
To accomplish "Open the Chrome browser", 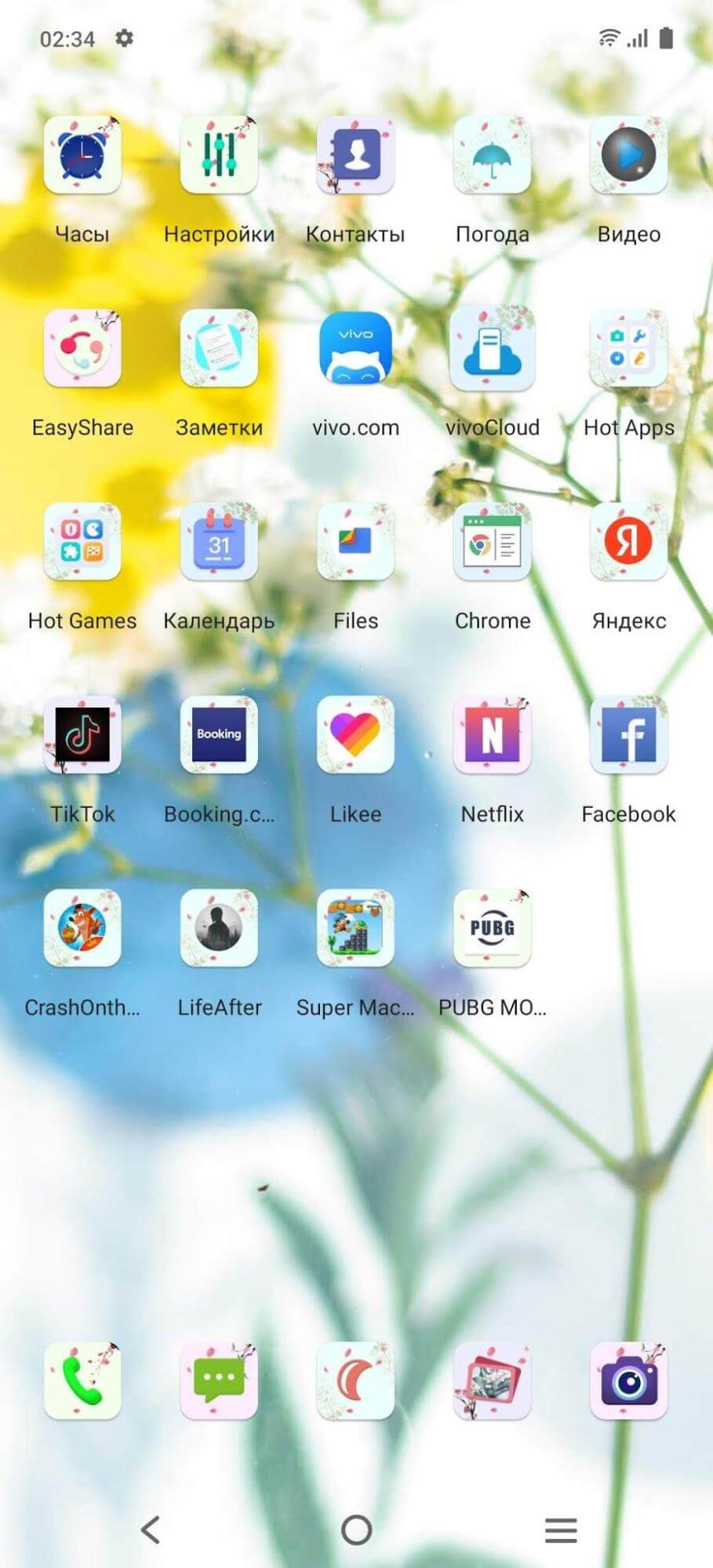I will [x=492, y=541].
